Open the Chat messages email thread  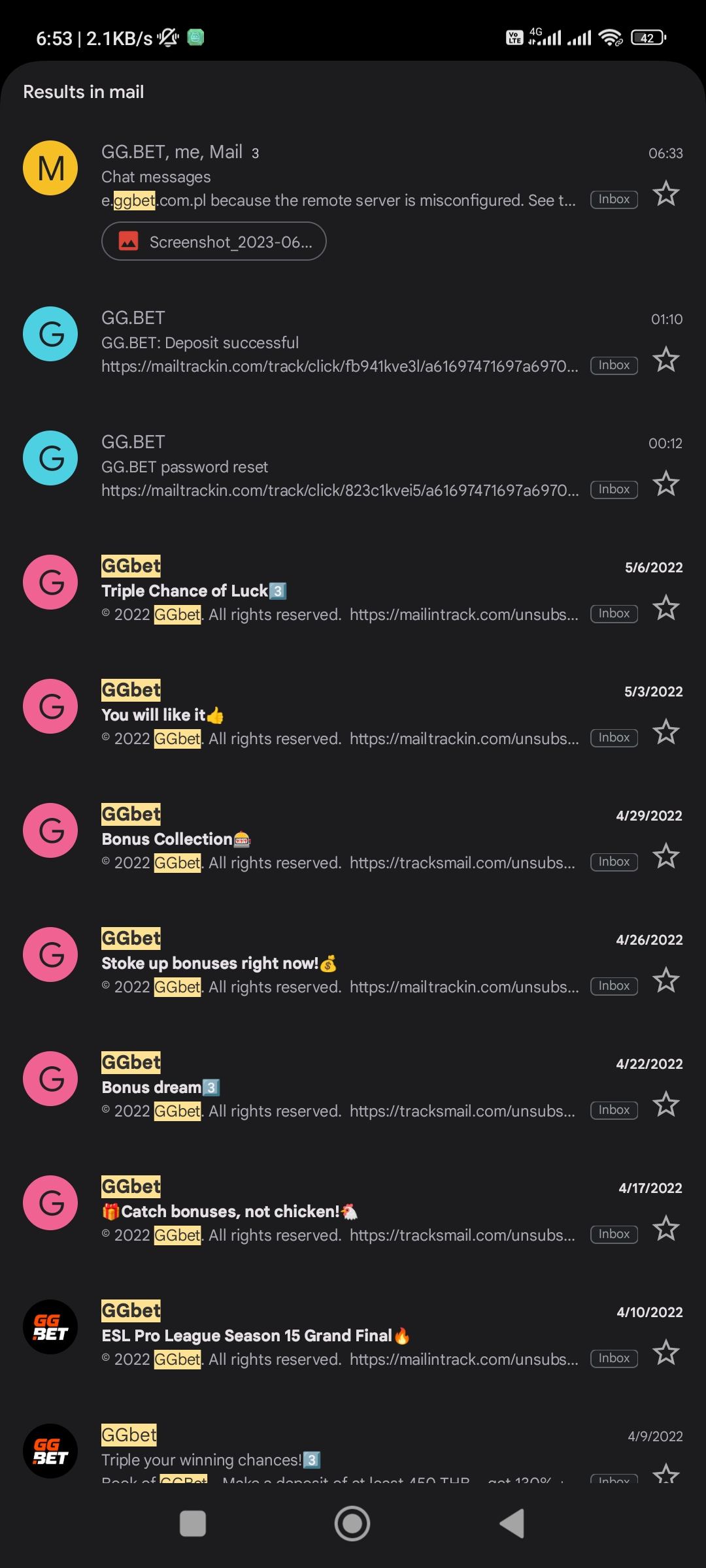click(x=340, y=176)
